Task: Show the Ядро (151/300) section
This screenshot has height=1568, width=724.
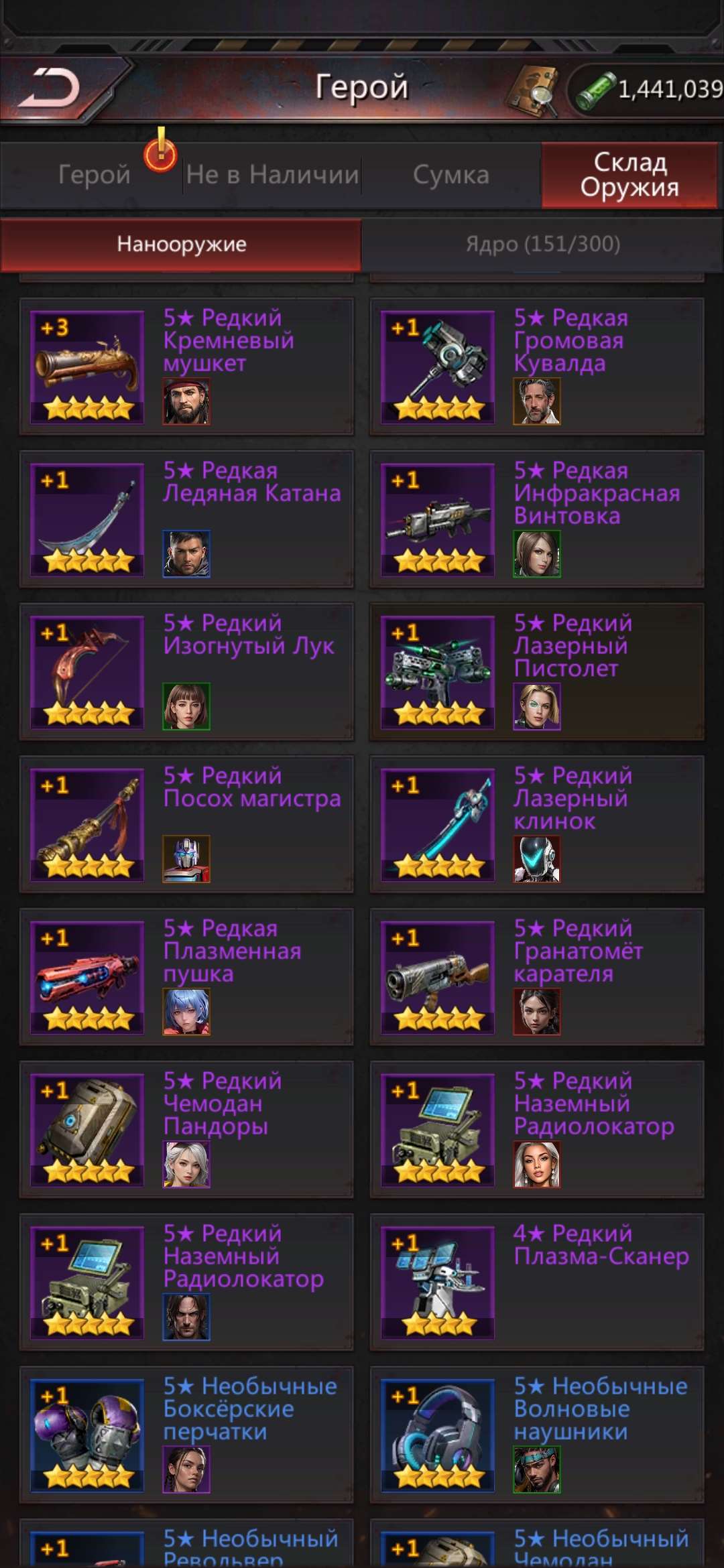Action: [542, 244]
